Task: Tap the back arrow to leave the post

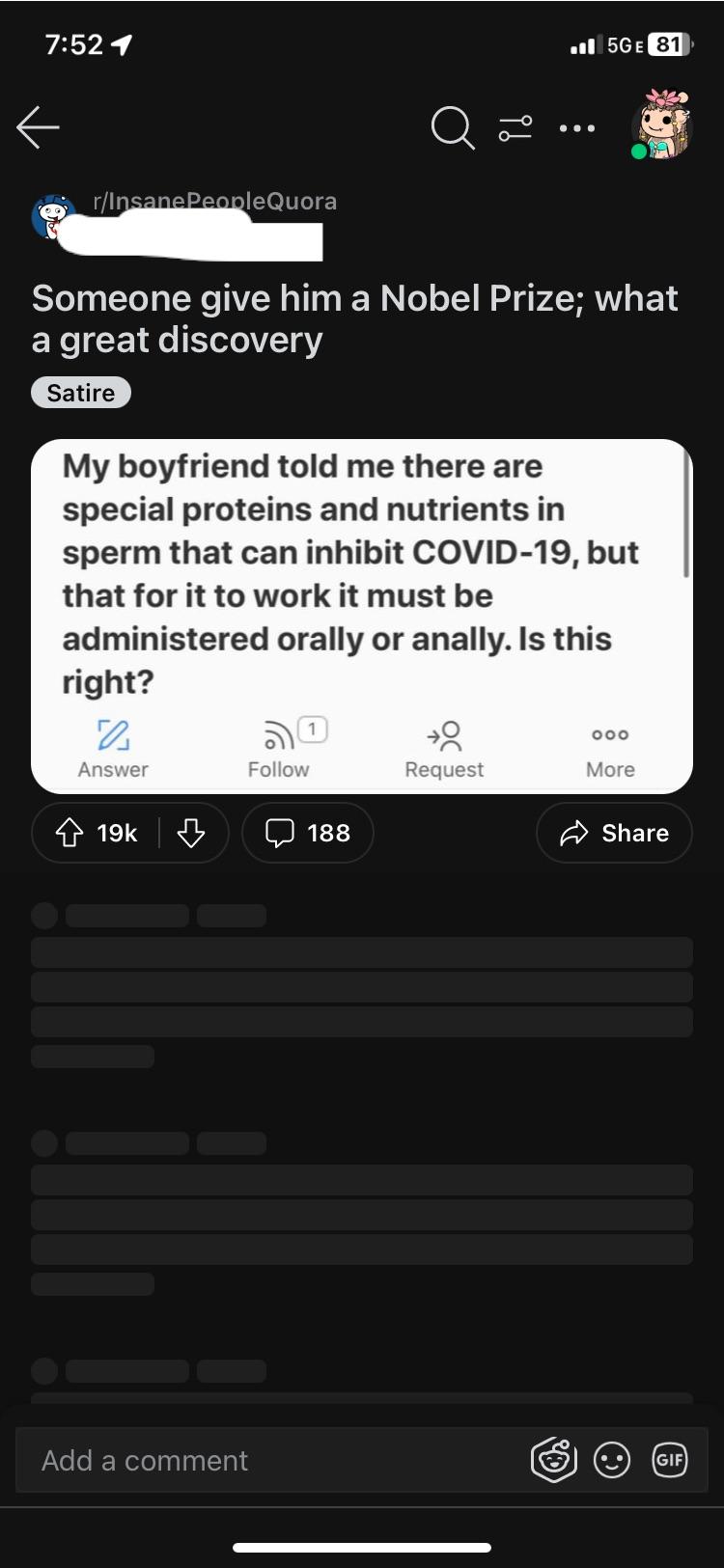Action: coord(38,126)
